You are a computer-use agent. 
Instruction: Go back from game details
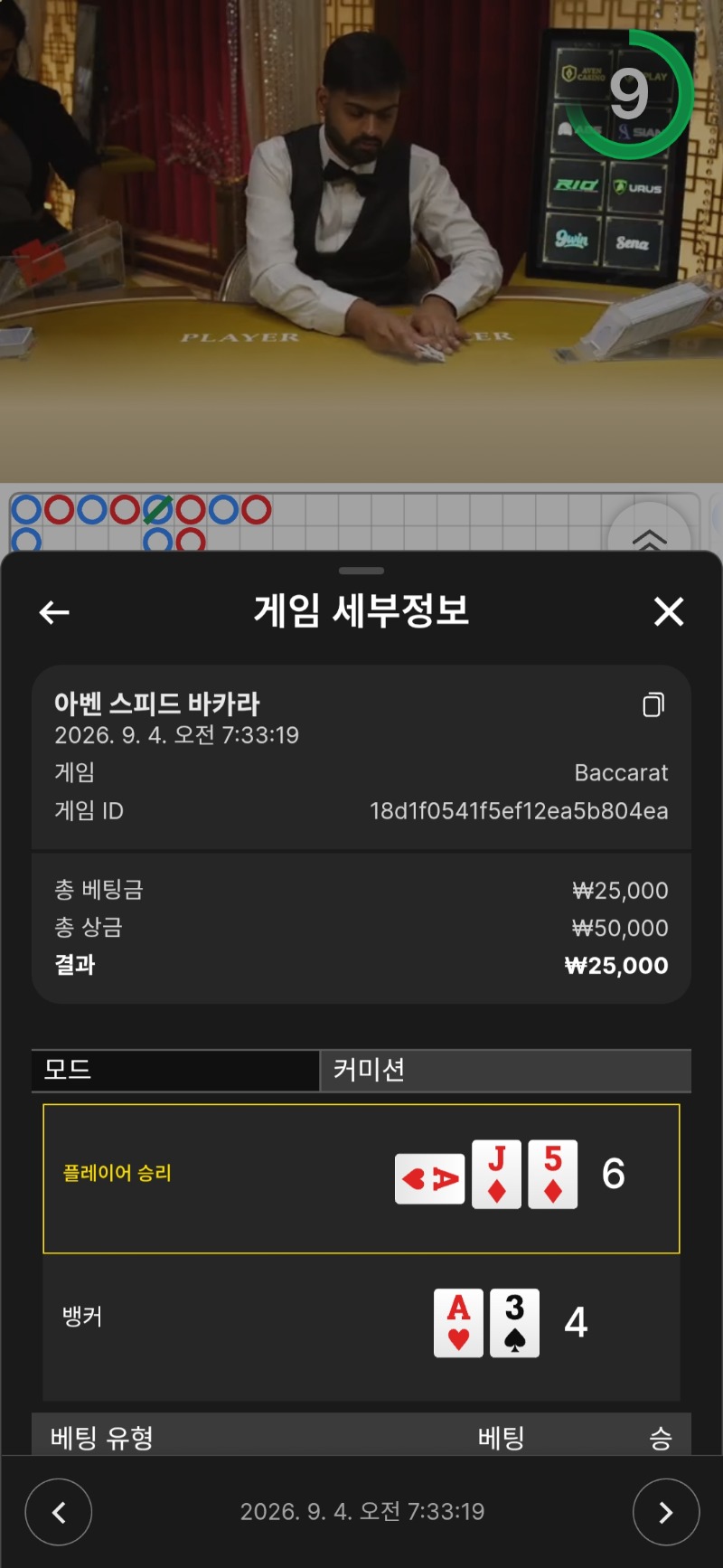54,612
